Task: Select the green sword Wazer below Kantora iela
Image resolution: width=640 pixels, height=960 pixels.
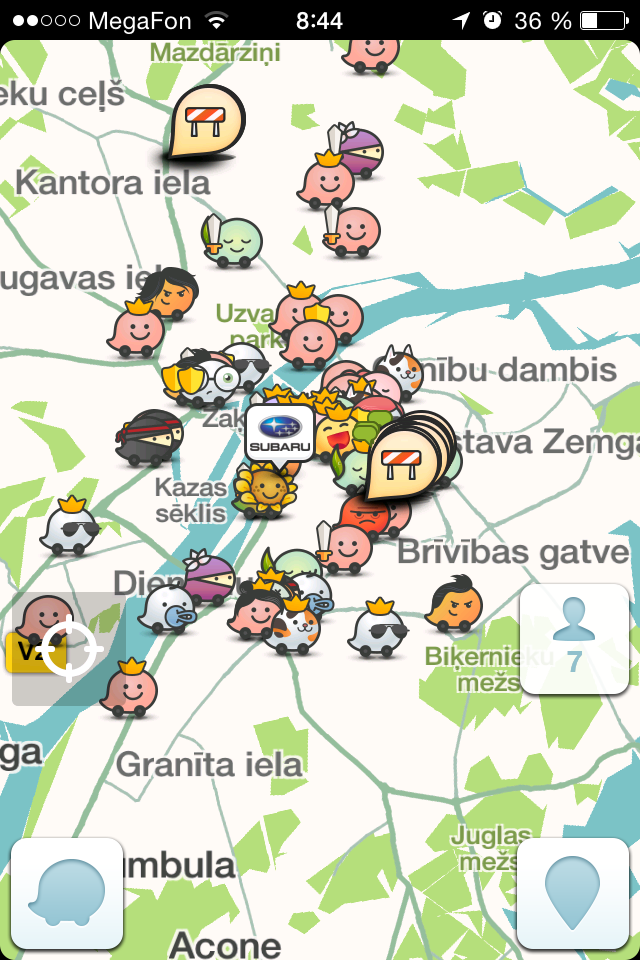Action: [236, 242]
